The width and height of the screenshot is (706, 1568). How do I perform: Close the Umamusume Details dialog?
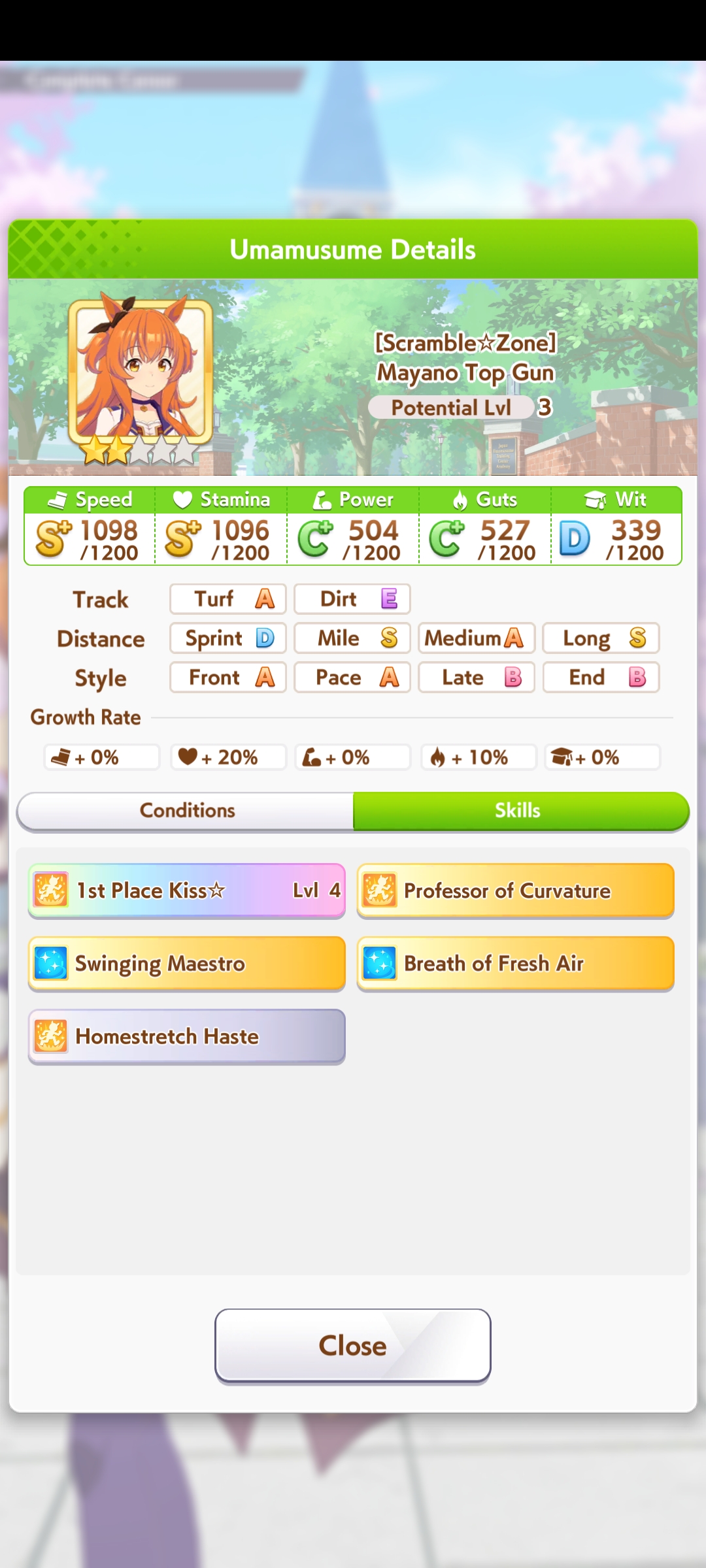352,1345
